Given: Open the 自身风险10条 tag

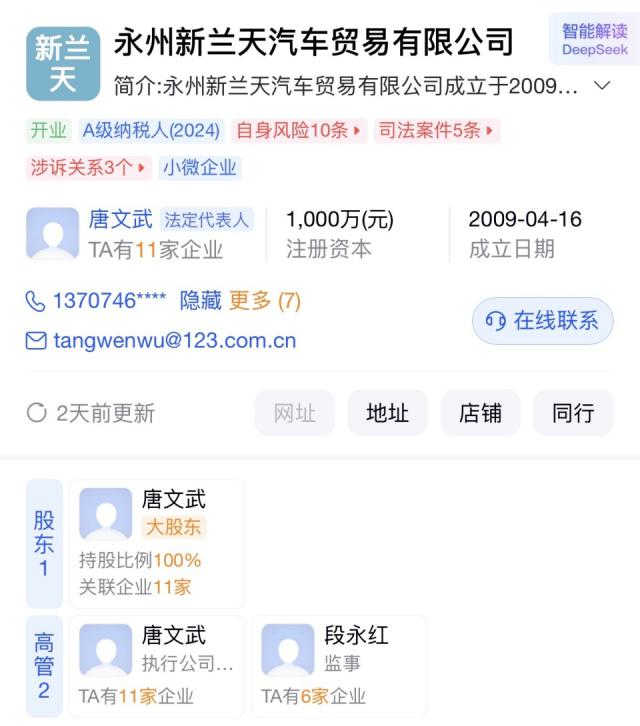Looking at the screenshot, I should pyautogui.click(x=299, y=131).
